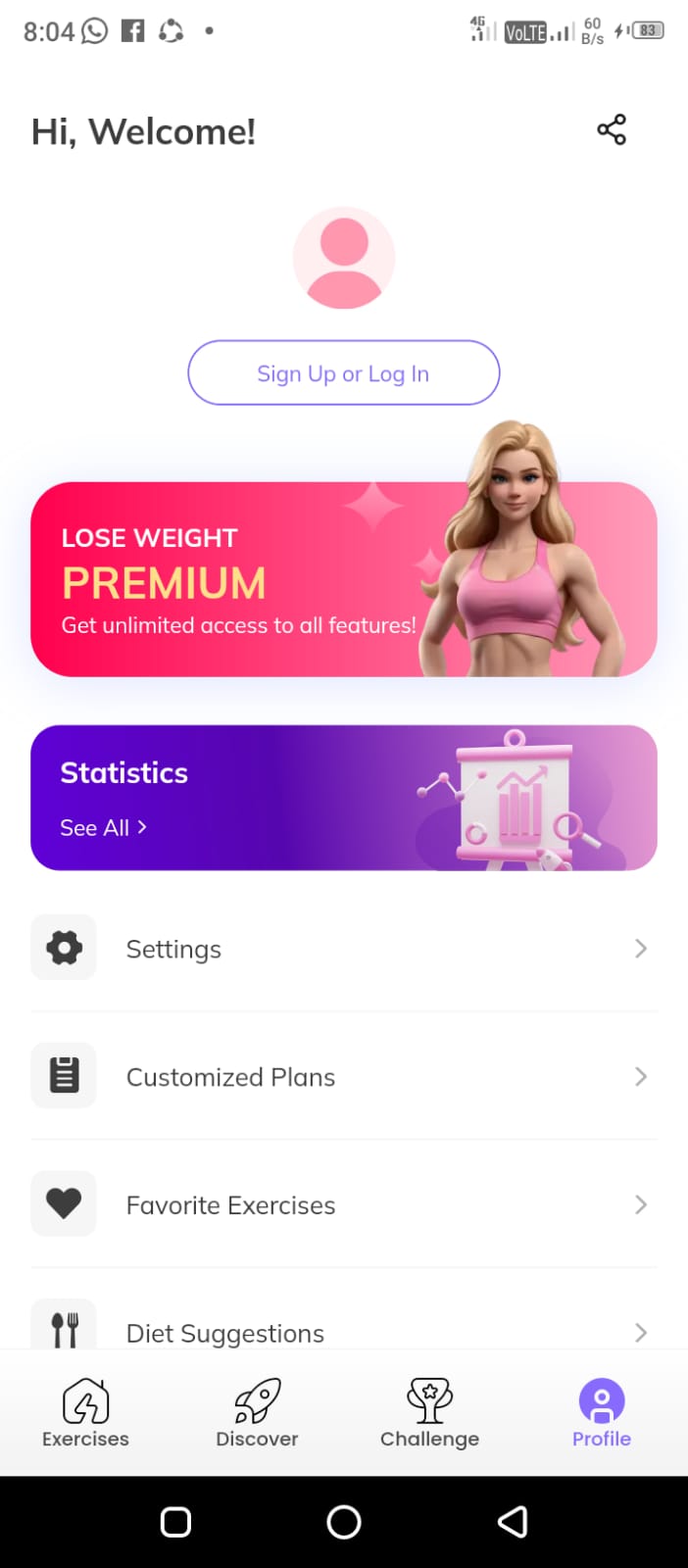Switch to the Challenge tab
Viewport: 688px width, 1568px height.
(429, 1413)
